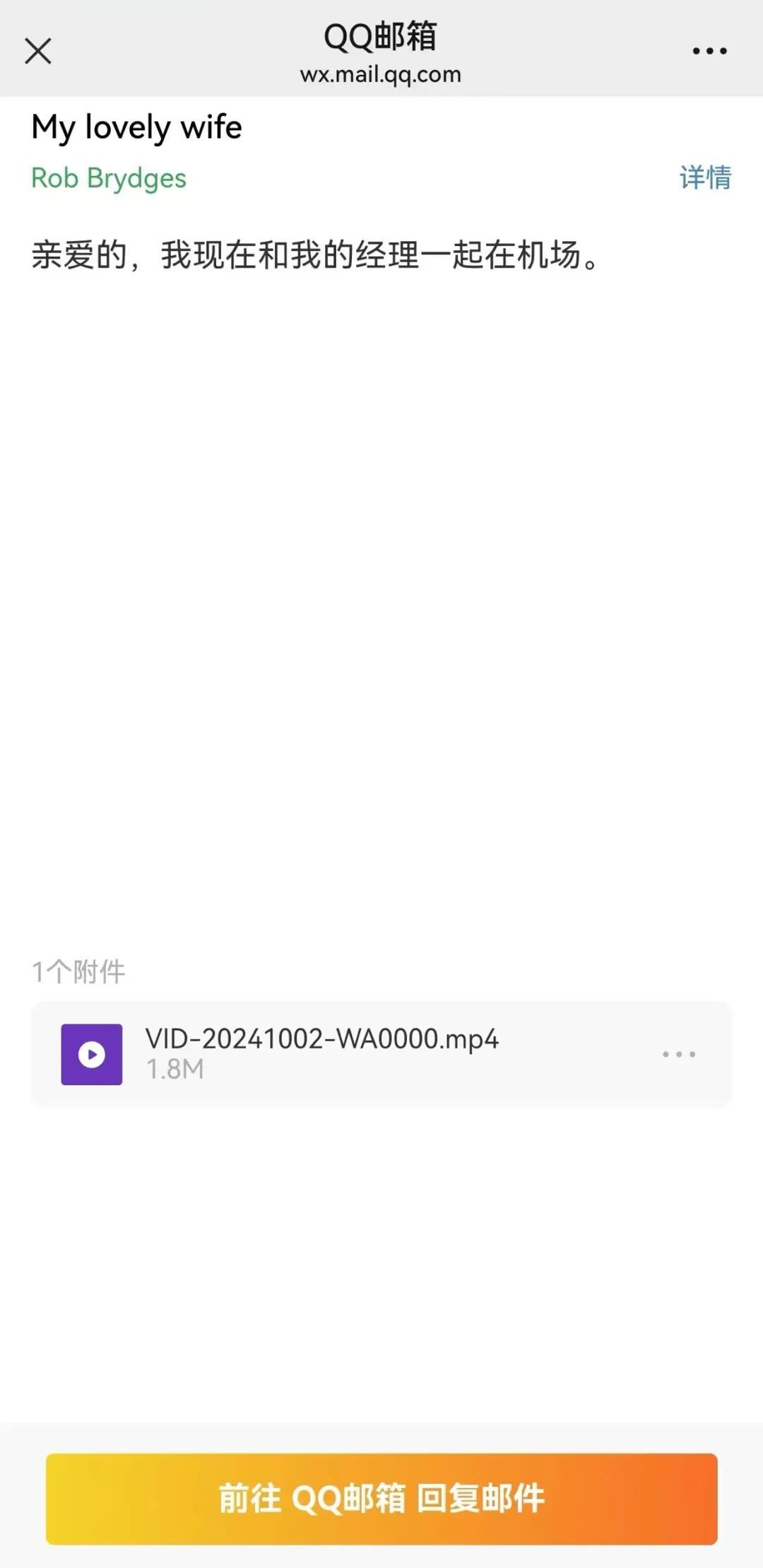Screen dimensions: 763x1568
Task: Open the top-right overflow menu
Action: tap(709, 51)
